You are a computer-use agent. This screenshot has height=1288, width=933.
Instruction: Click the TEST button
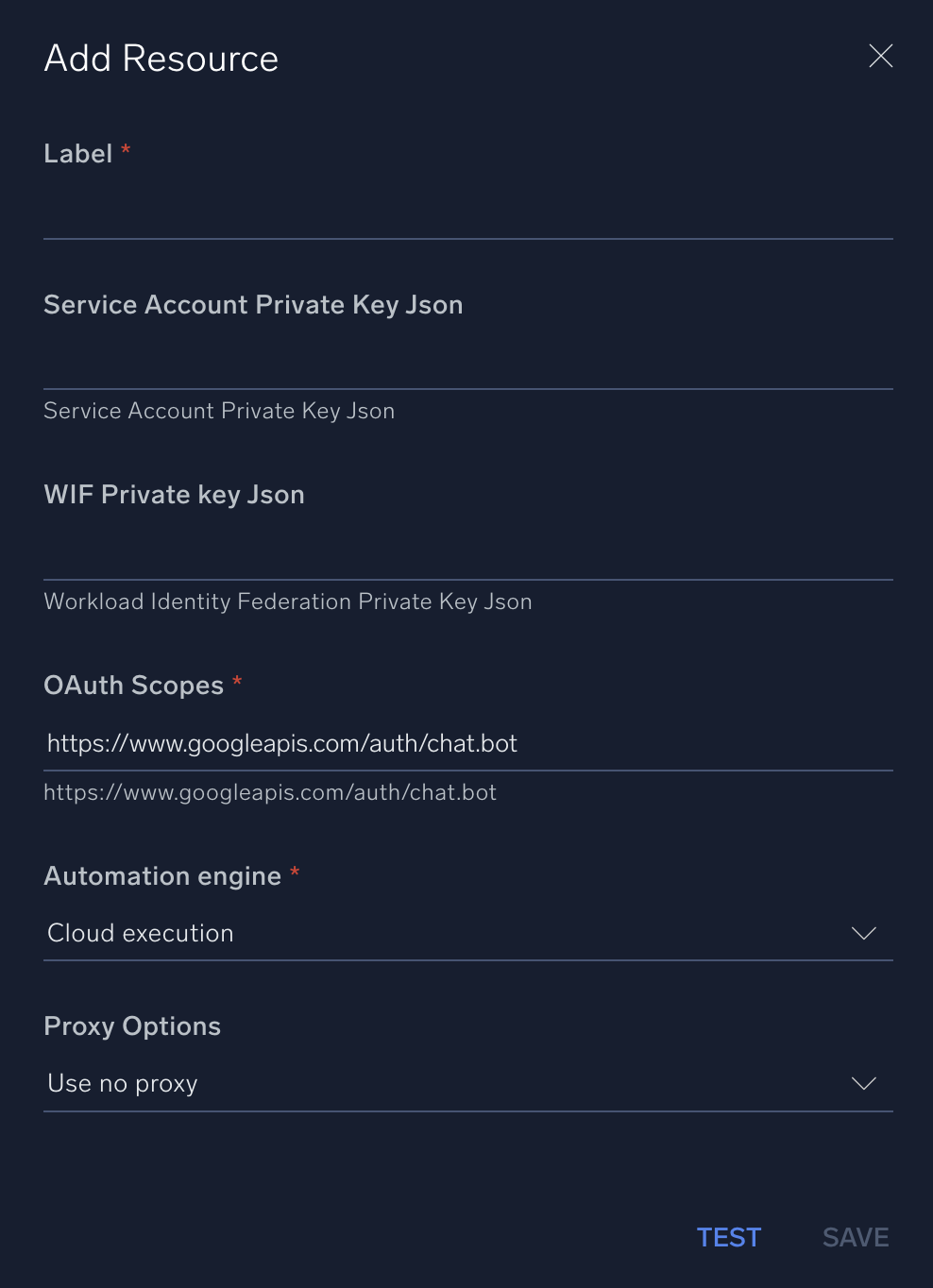pos(728,1237)
